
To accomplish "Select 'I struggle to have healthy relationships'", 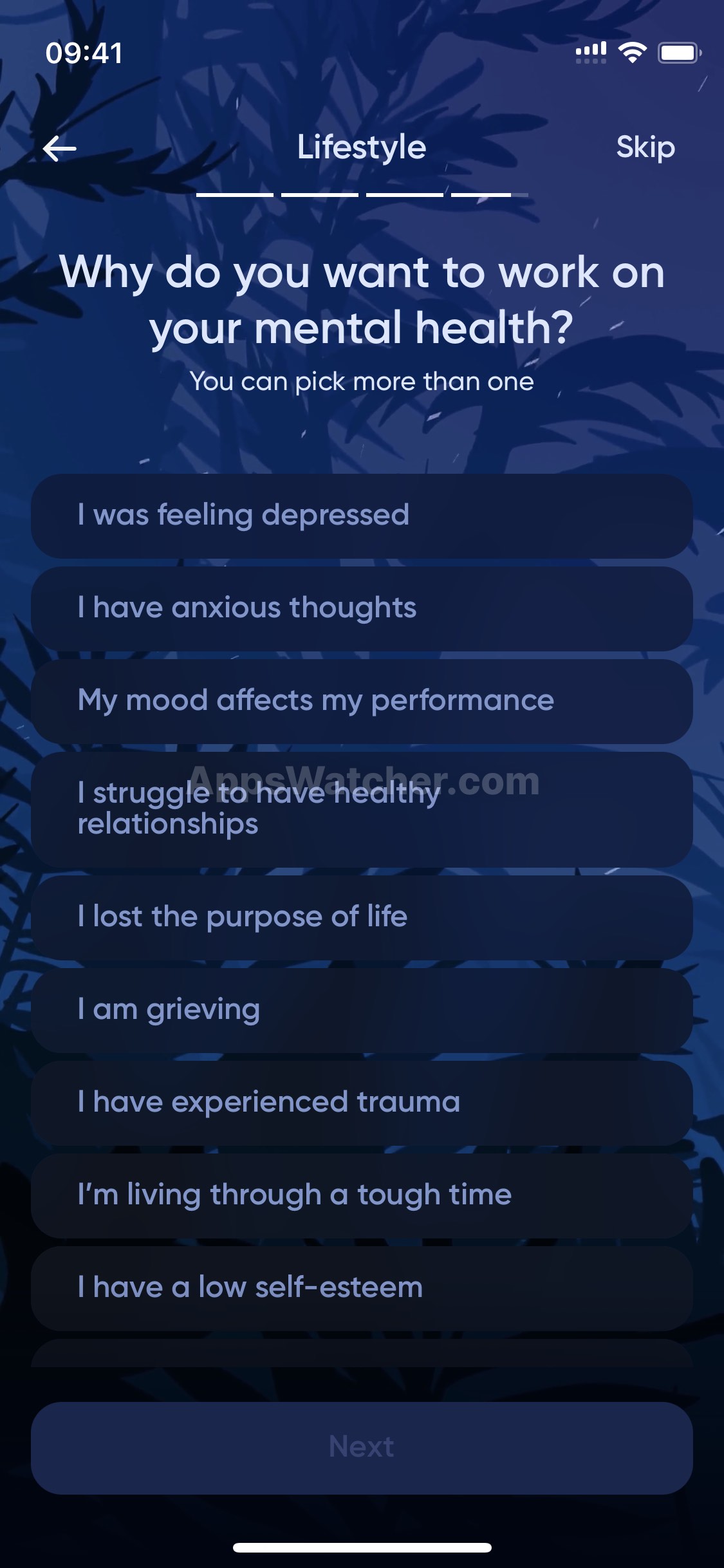I will [x=362, y=808].
